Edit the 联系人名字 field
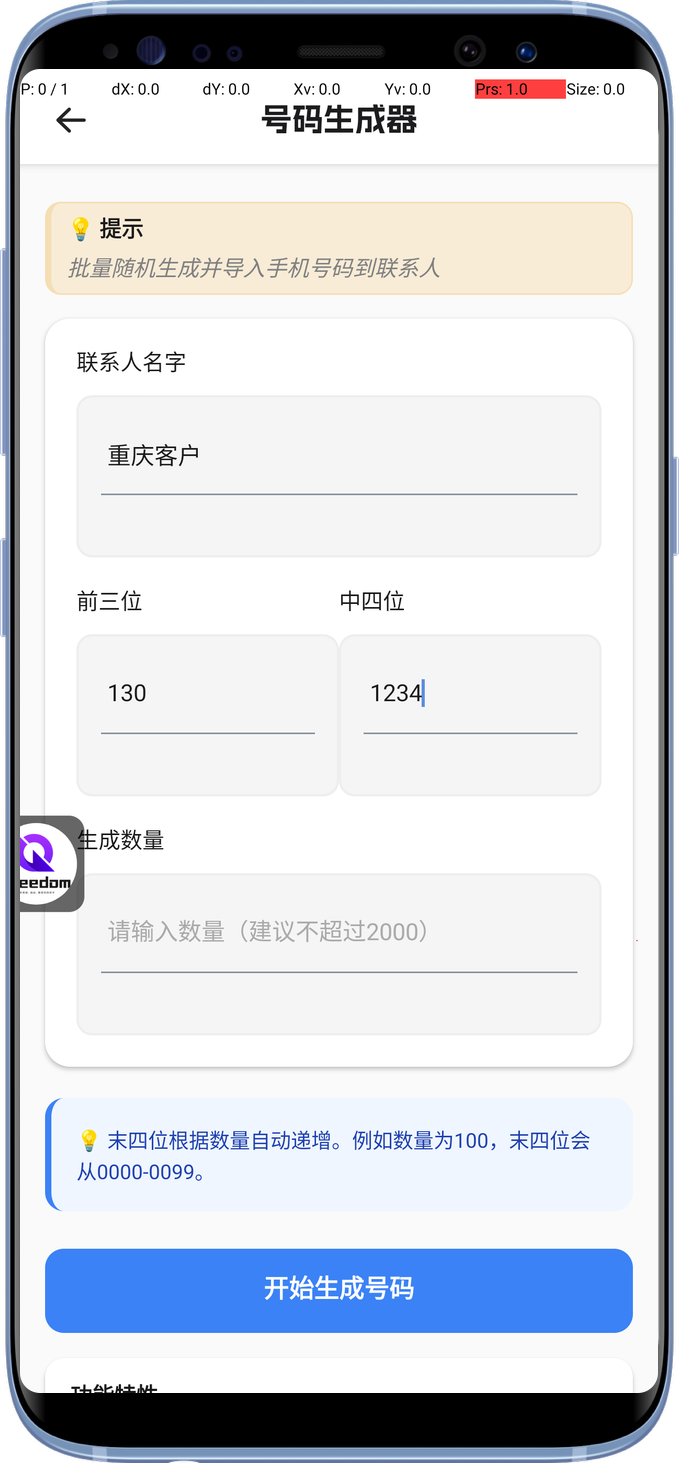 [x=338, y=457]
